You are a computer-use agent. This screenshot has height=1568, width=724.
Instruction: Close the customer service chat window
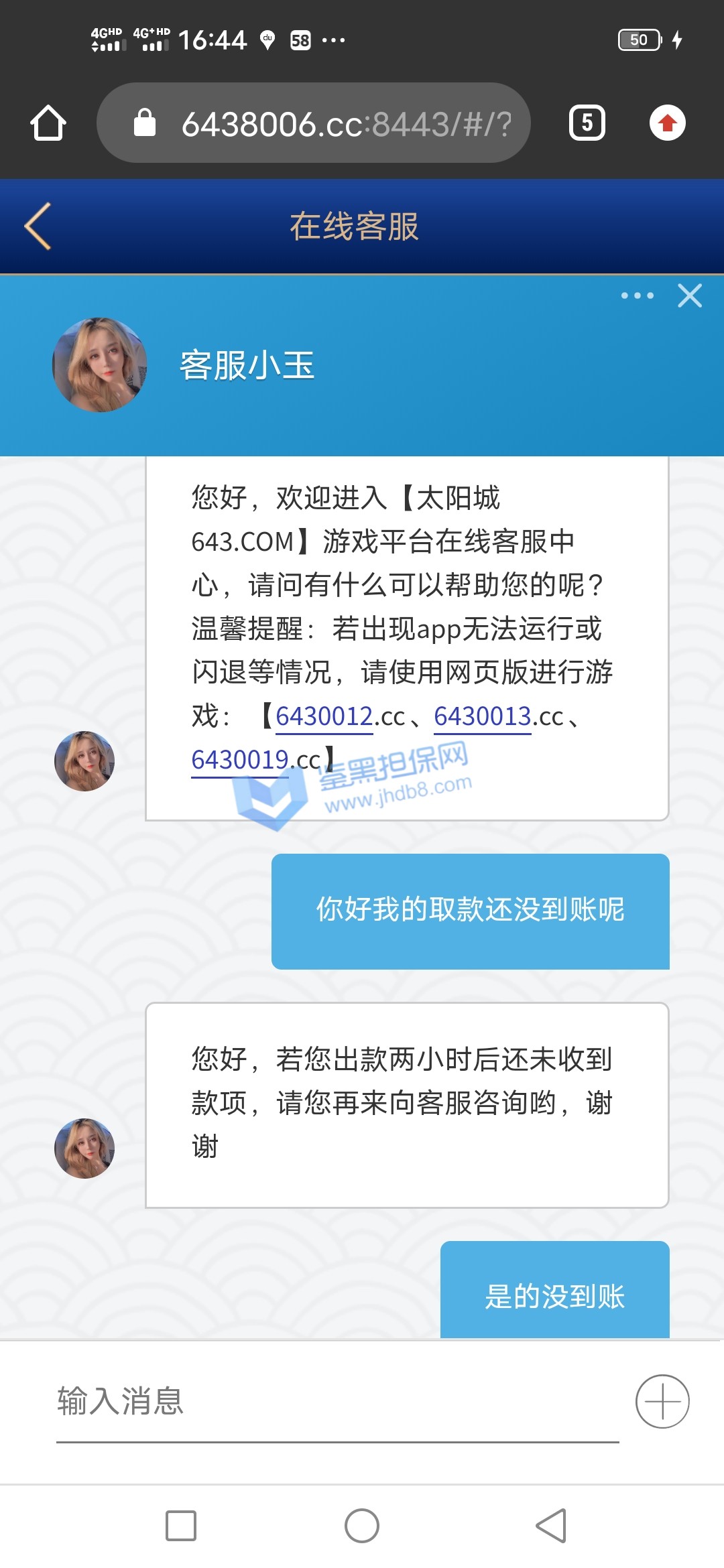point(690,296)
